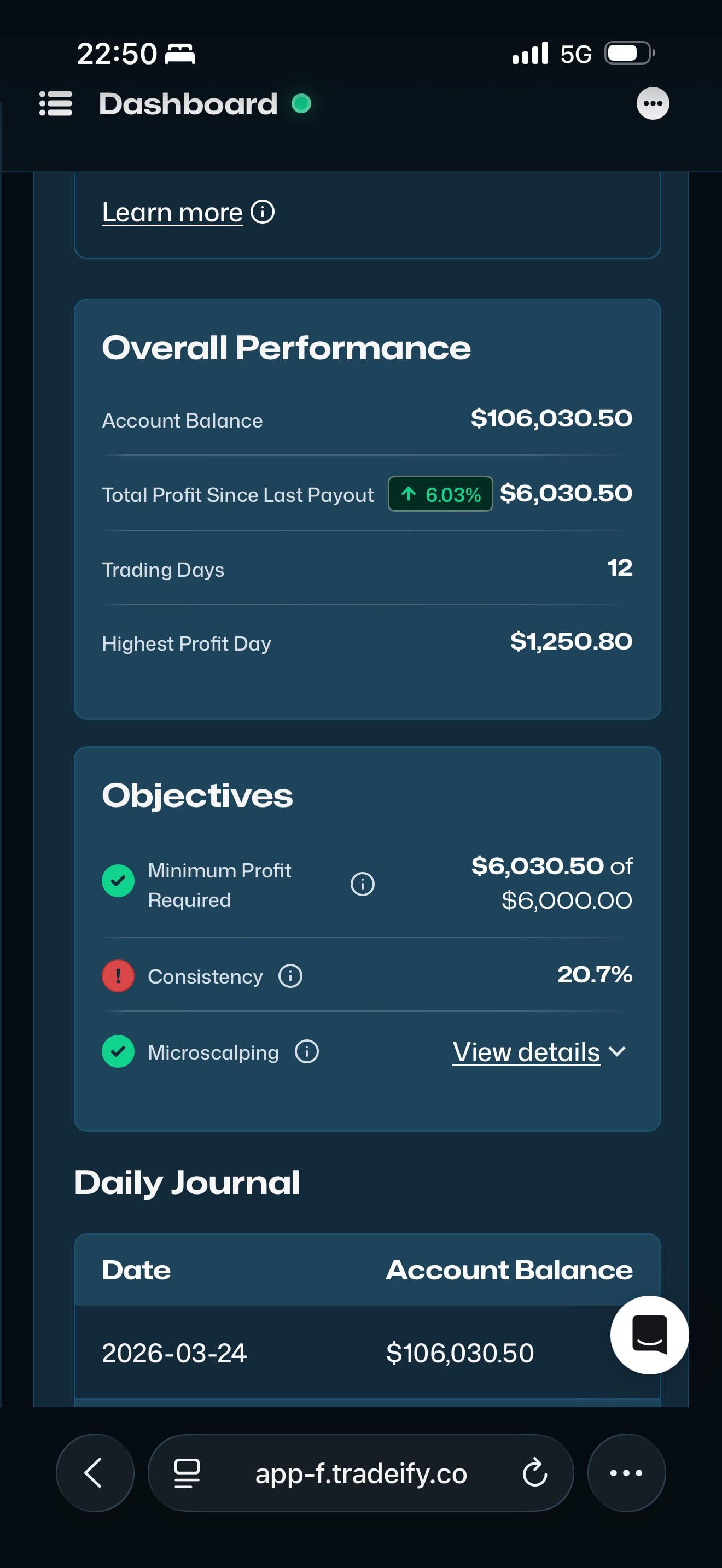
Task: Open the browser more options menu
Action: tap(626, 1473)
